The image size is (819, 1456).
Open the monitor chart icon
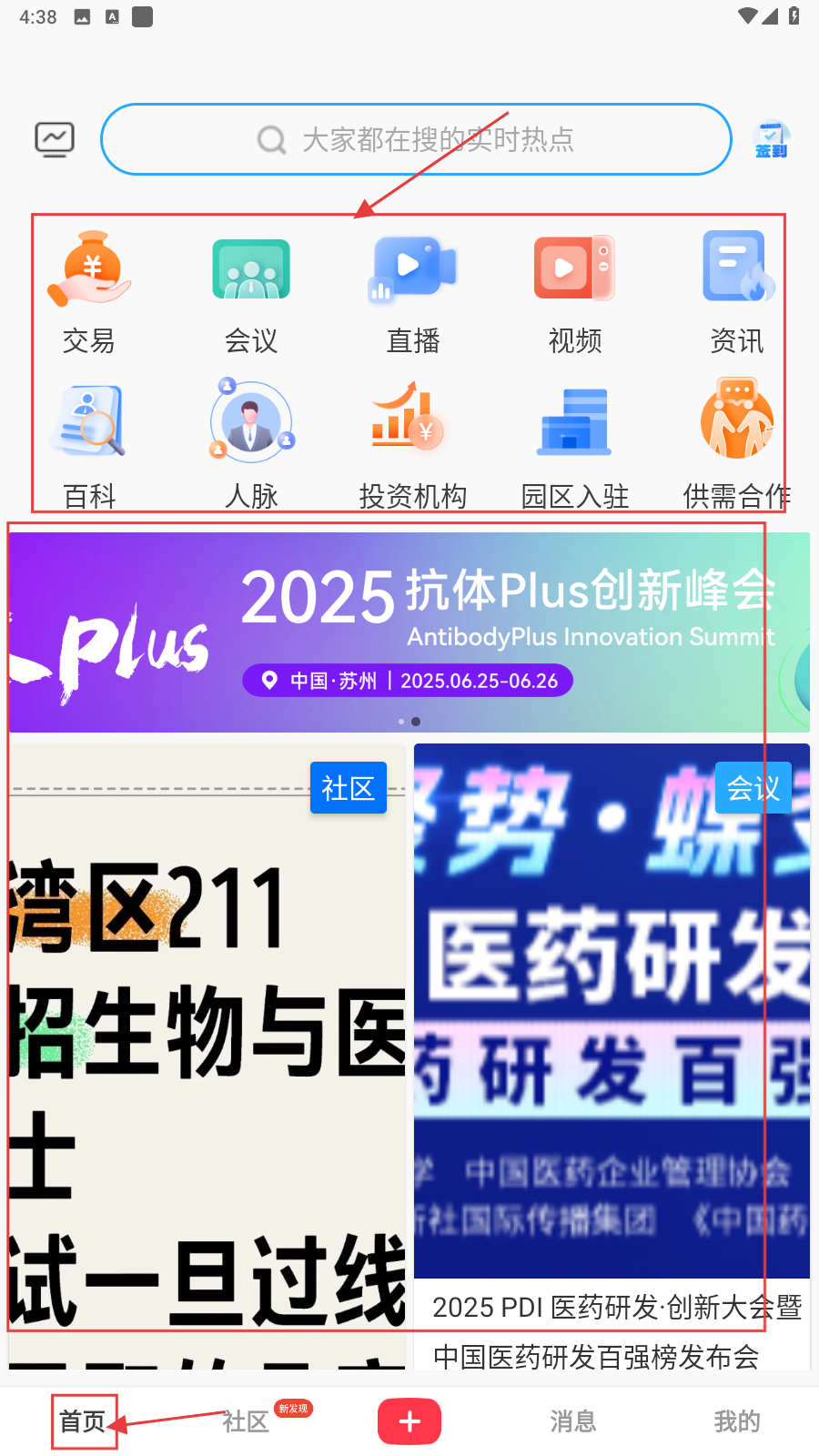(x=55, y=139)
